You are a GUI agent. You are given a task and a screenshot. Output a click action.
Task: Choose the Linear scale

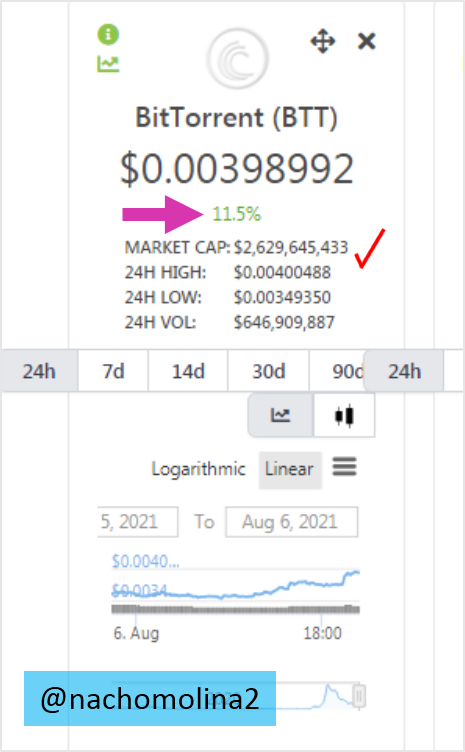[x=290, y=470]
